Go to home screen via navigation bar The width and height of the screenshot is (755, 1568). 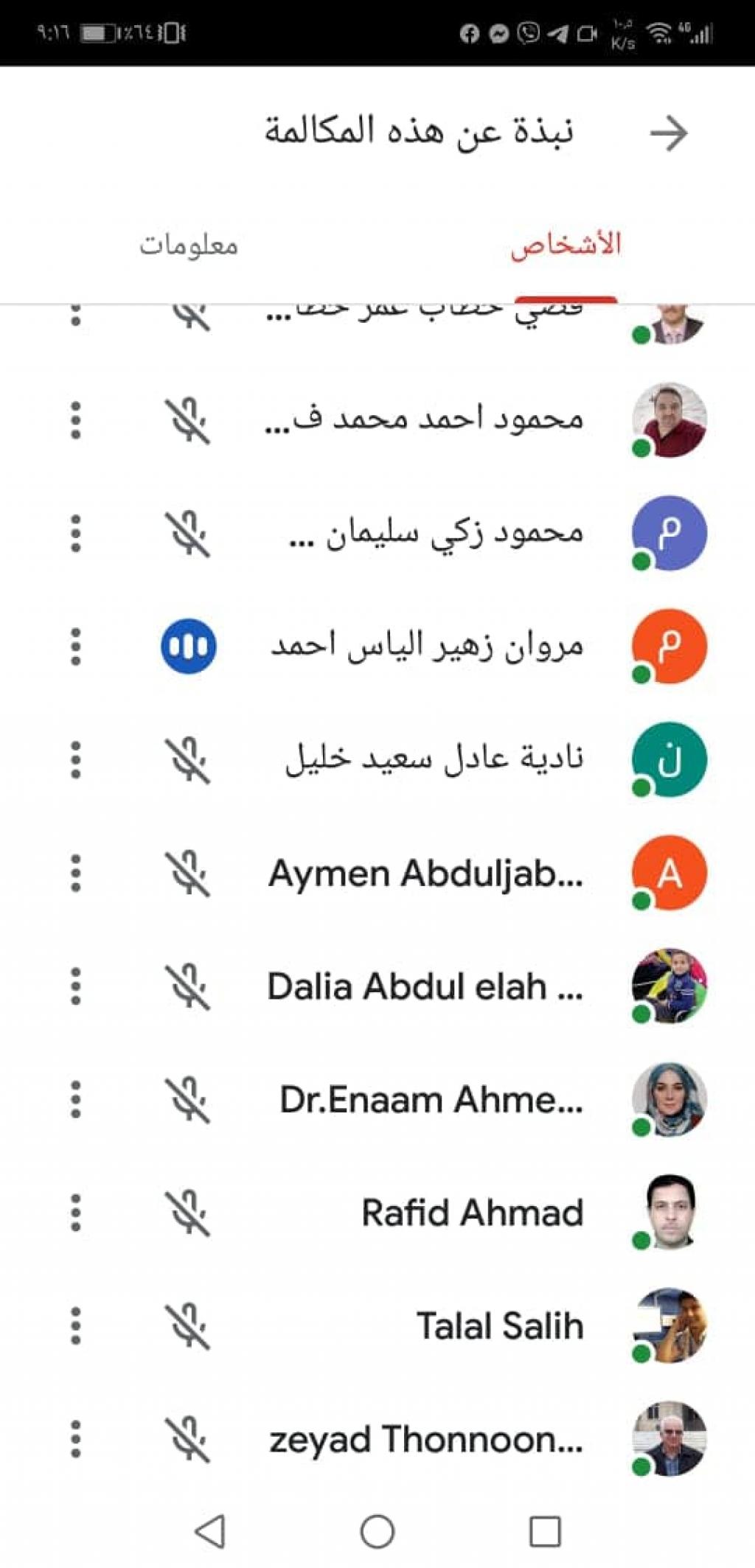click(x=377, y=1531)
